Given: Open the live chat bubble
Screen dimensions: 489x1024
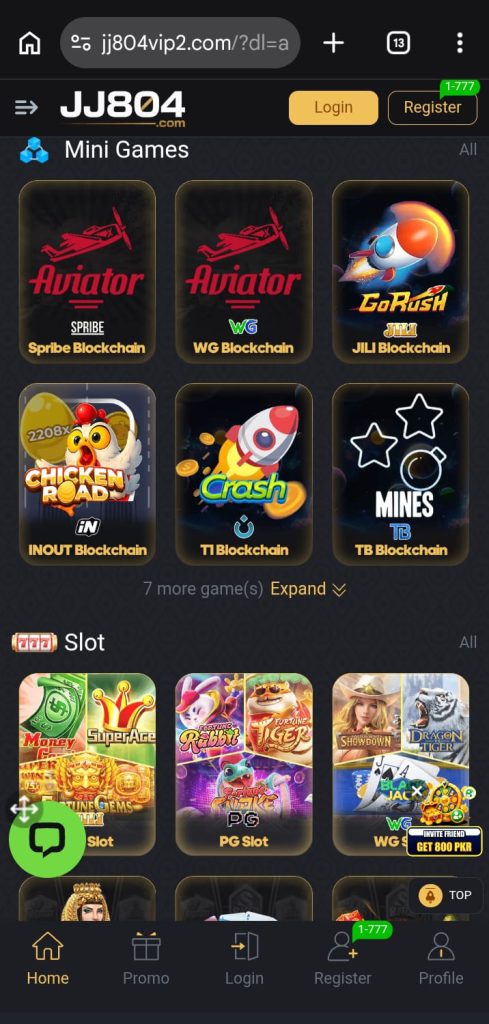Looking at the screenshot, I should point(47,840).
